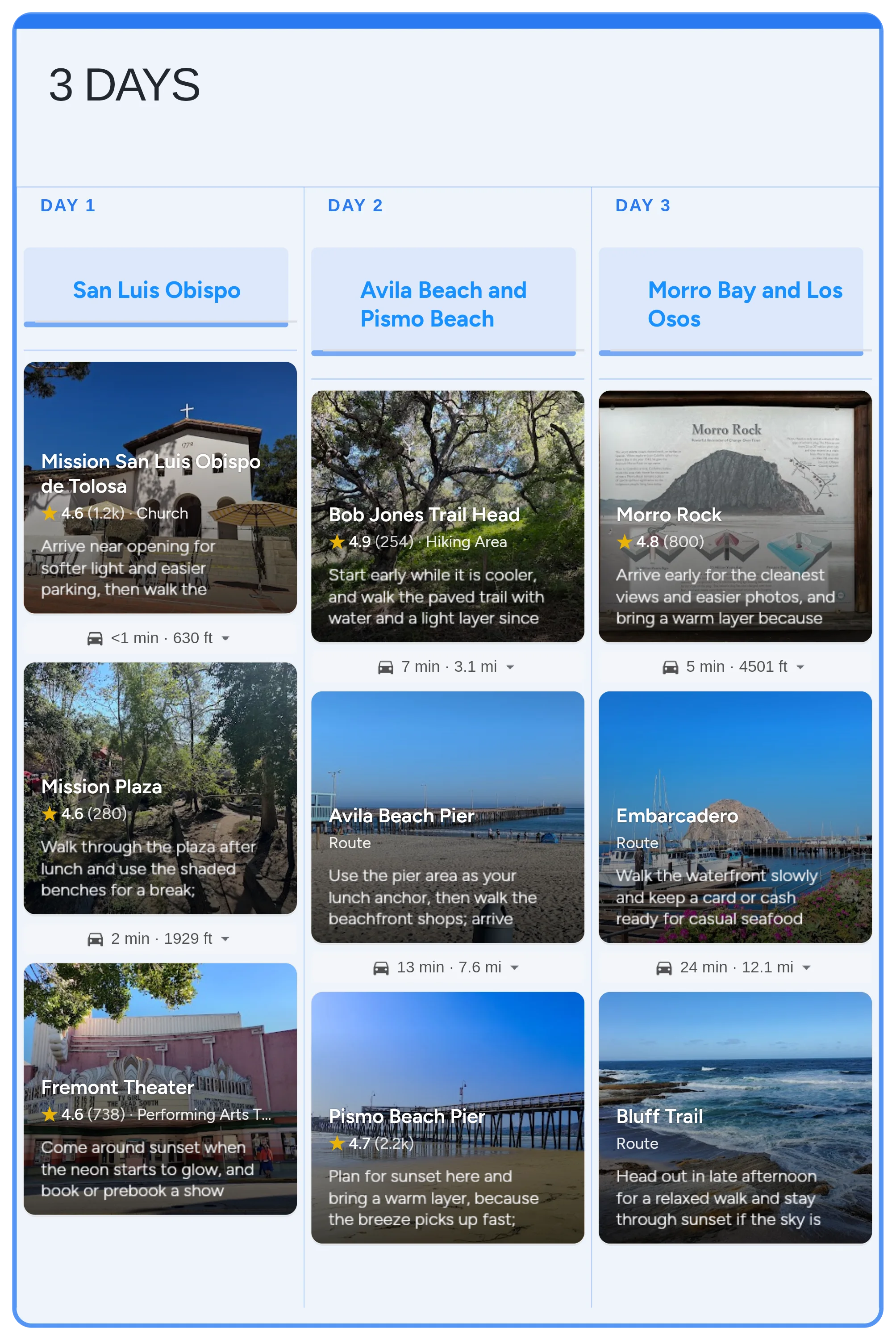
Task: Open the Mission San Luis Obispo de Tolosa card
Action: pyautogui.click(x=160, y=487)
